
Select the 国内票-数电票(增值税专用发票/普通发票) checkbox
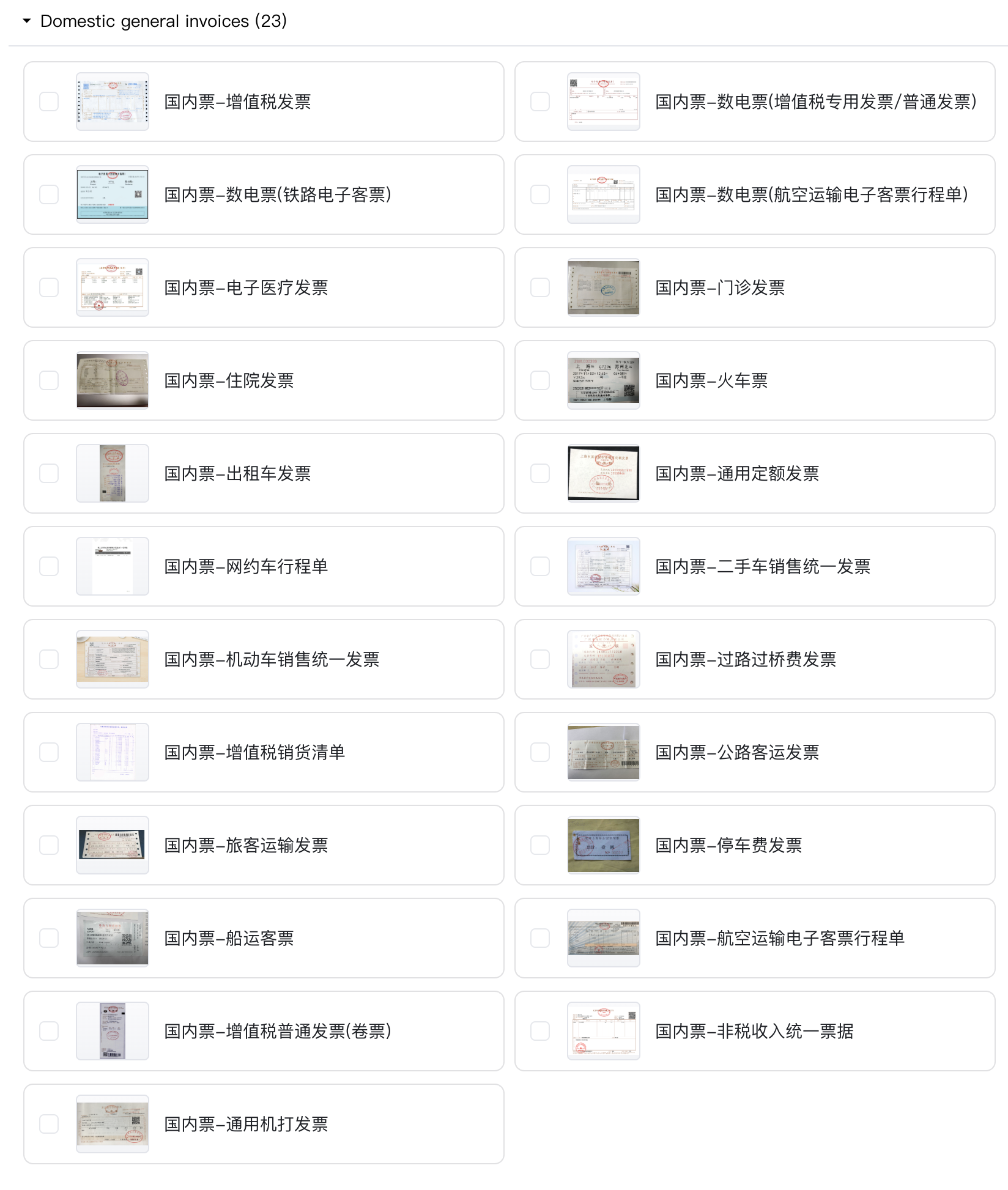pos(540,102)
